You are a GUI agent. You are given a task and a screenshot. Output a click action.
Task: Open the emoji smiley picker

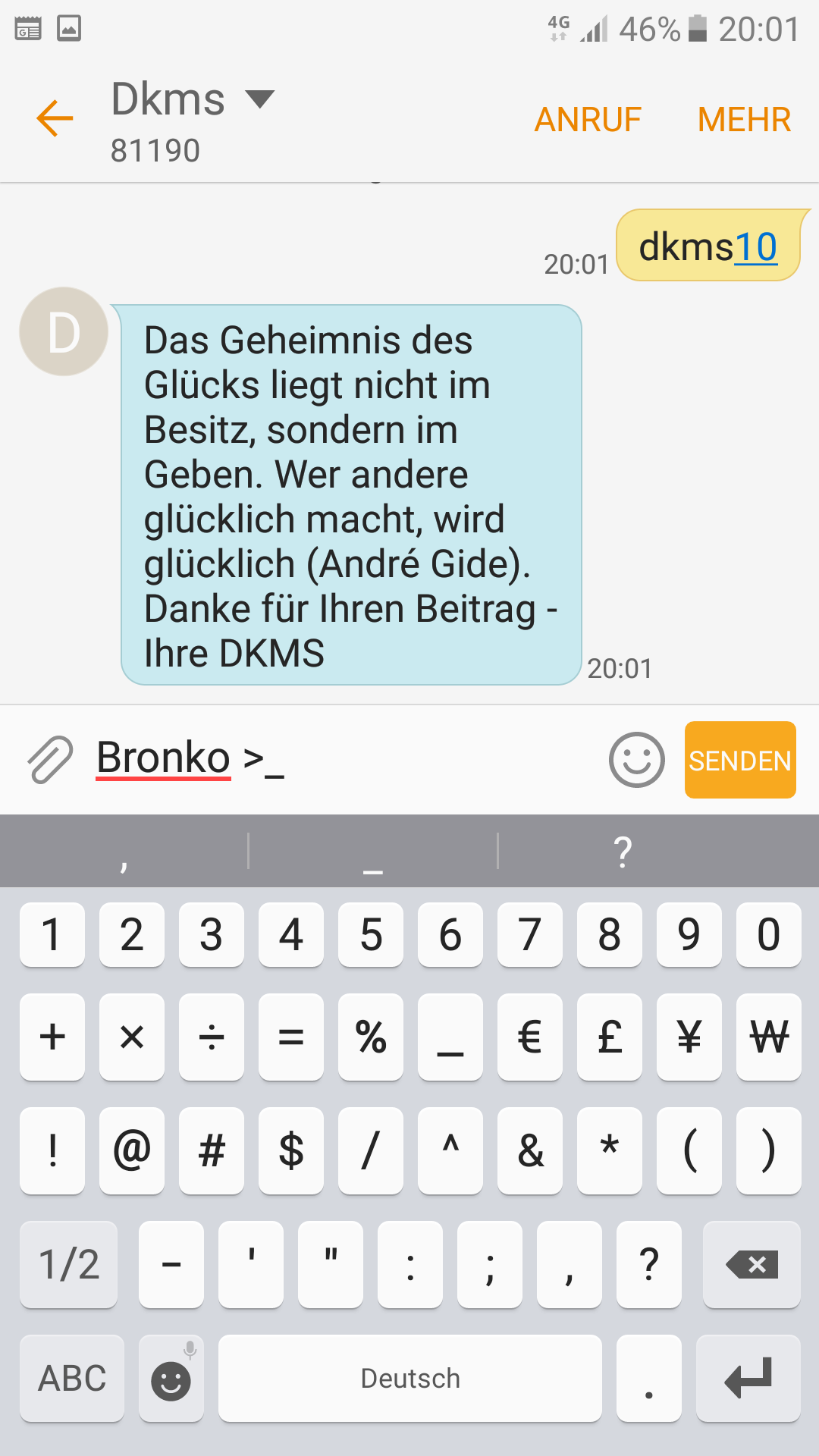coord(637,759)
